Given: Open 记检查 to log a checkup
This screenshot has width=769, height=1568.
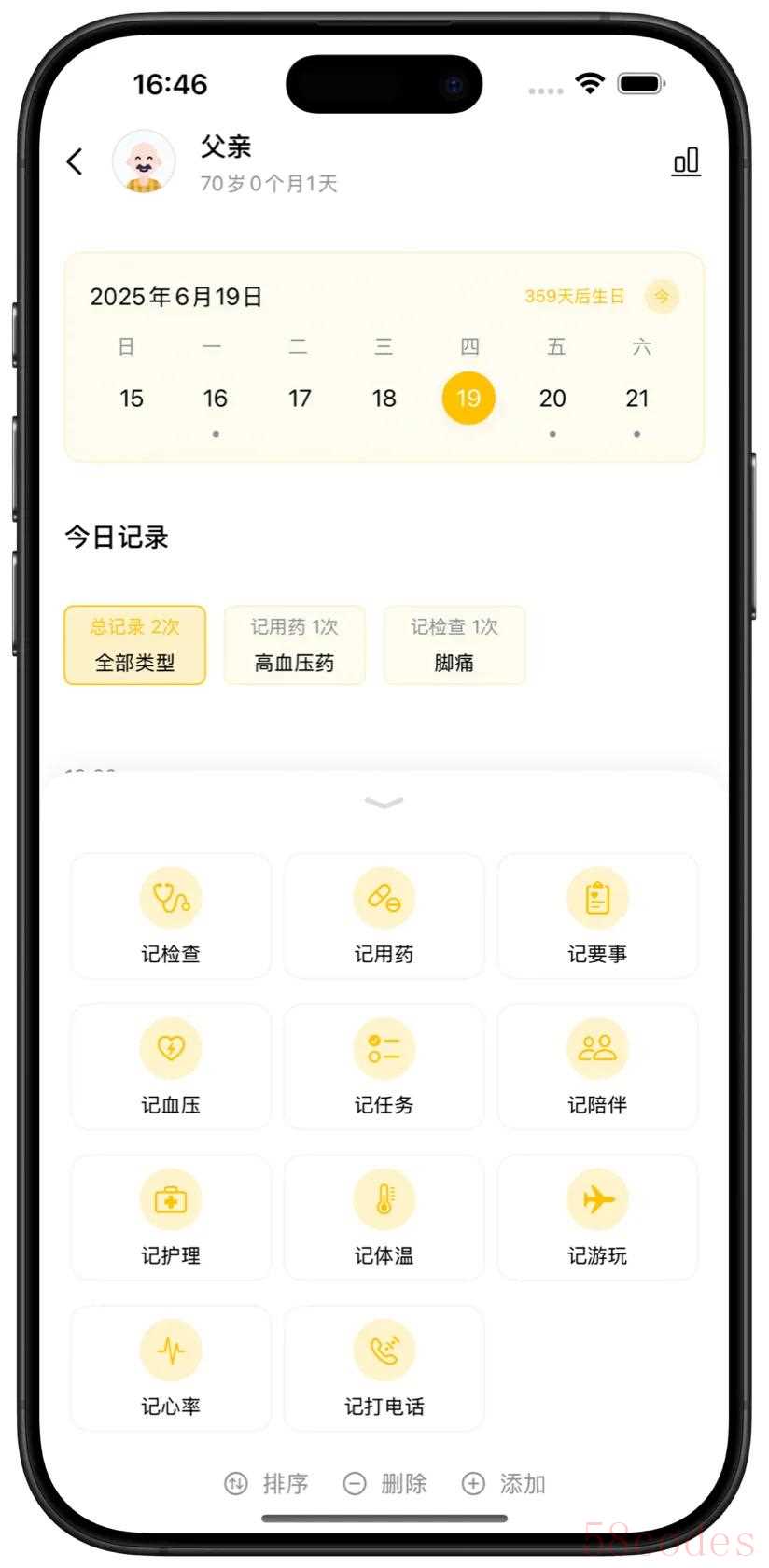Looking at the screenshot, I should point(171,916).
